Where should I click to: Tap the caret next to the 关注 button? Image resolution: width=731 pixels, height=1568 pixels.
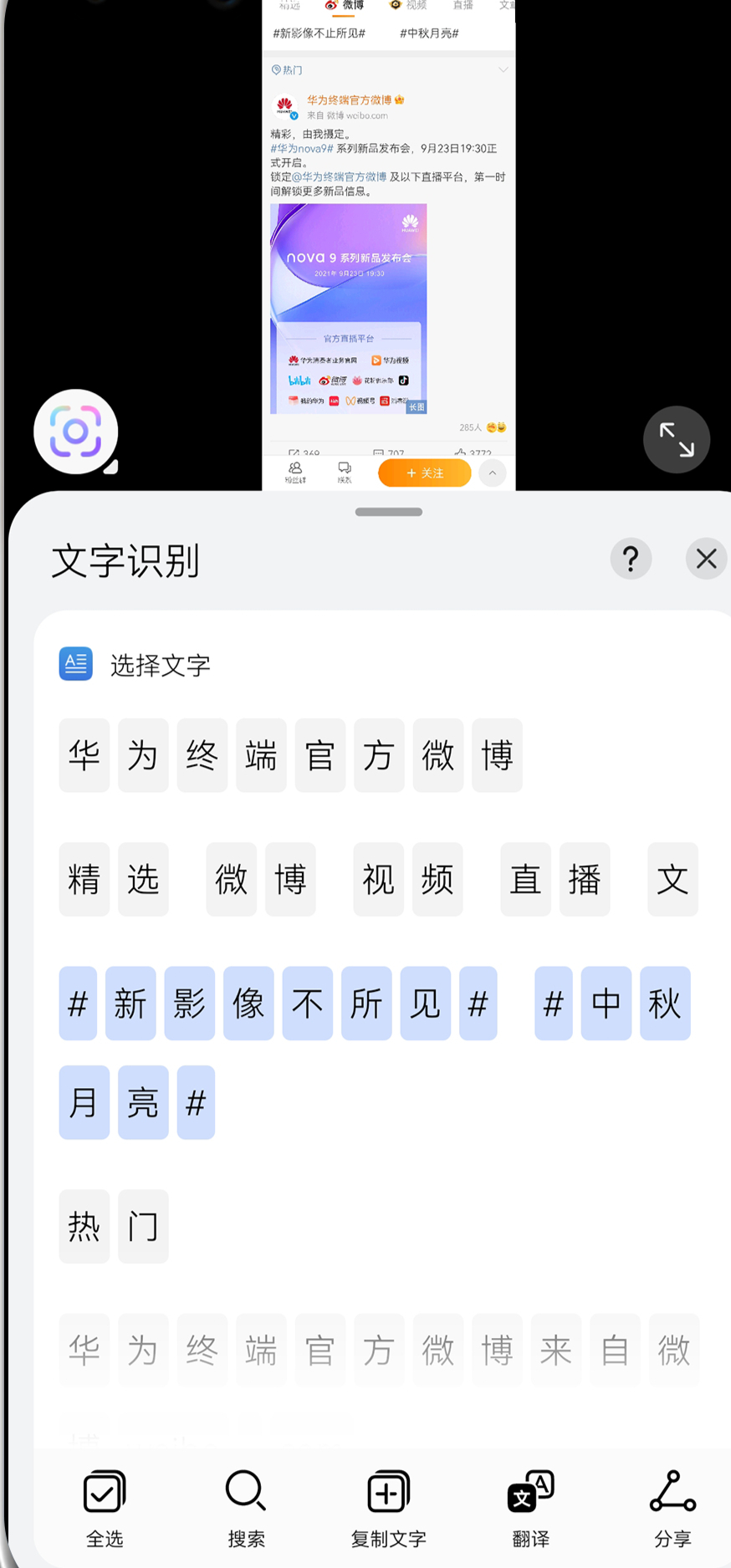(x=492, y=472)
